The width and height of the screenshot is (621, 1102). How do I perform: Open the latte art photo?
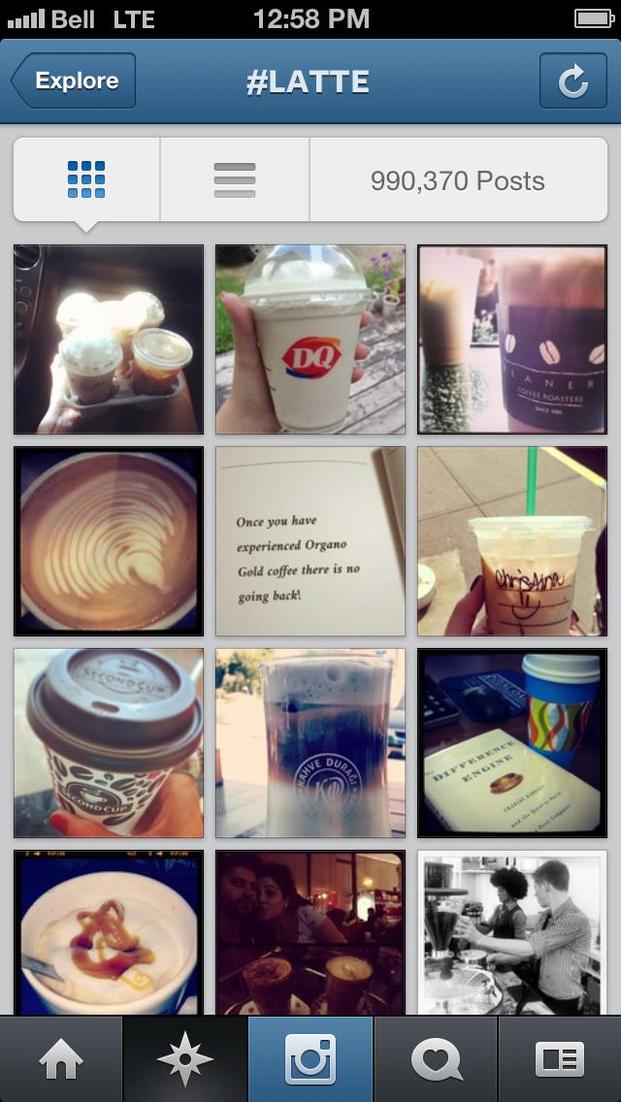(108, 541)
